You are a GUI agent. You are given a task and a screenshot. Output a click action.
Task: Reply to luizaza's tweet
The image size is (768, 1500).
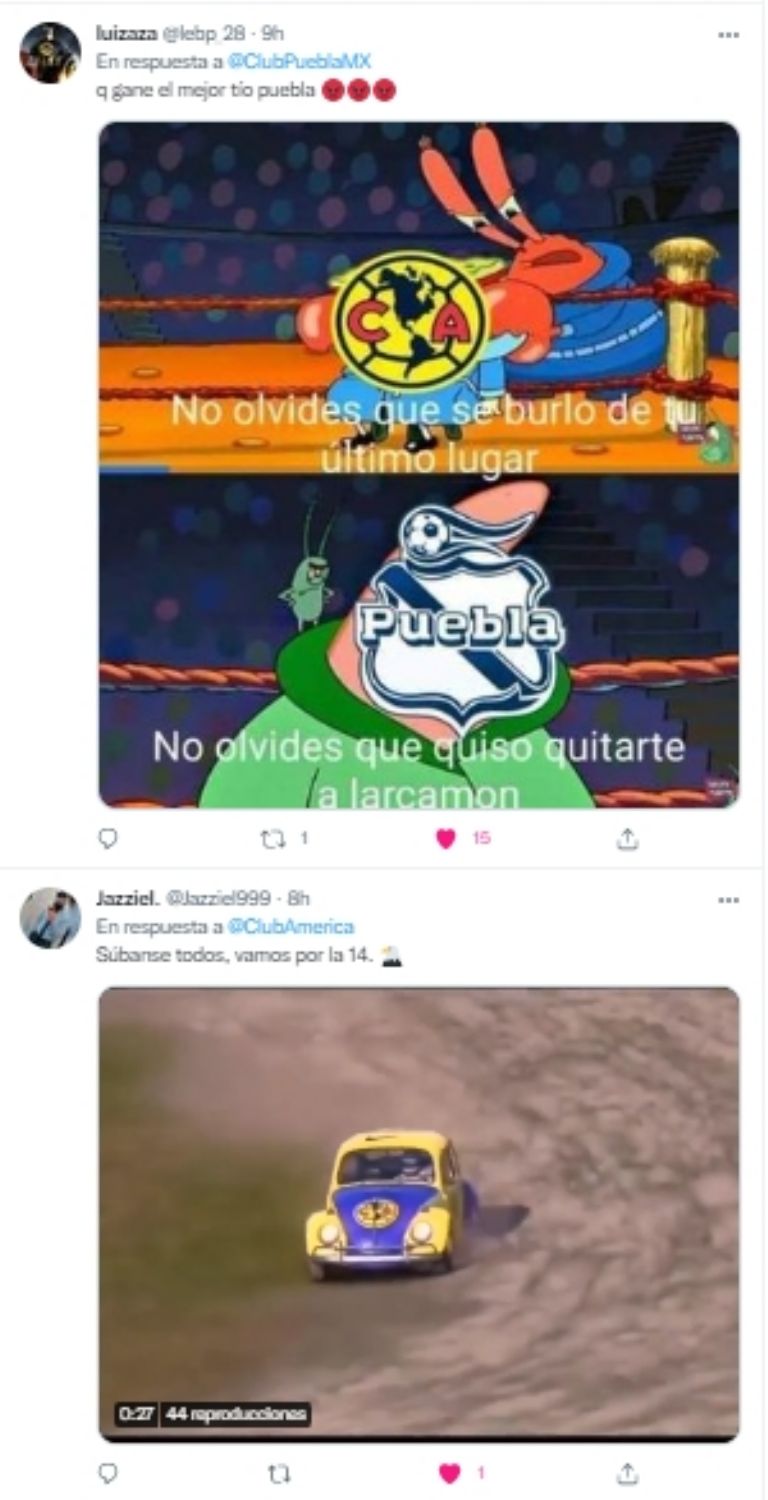[x=108, y=839]
